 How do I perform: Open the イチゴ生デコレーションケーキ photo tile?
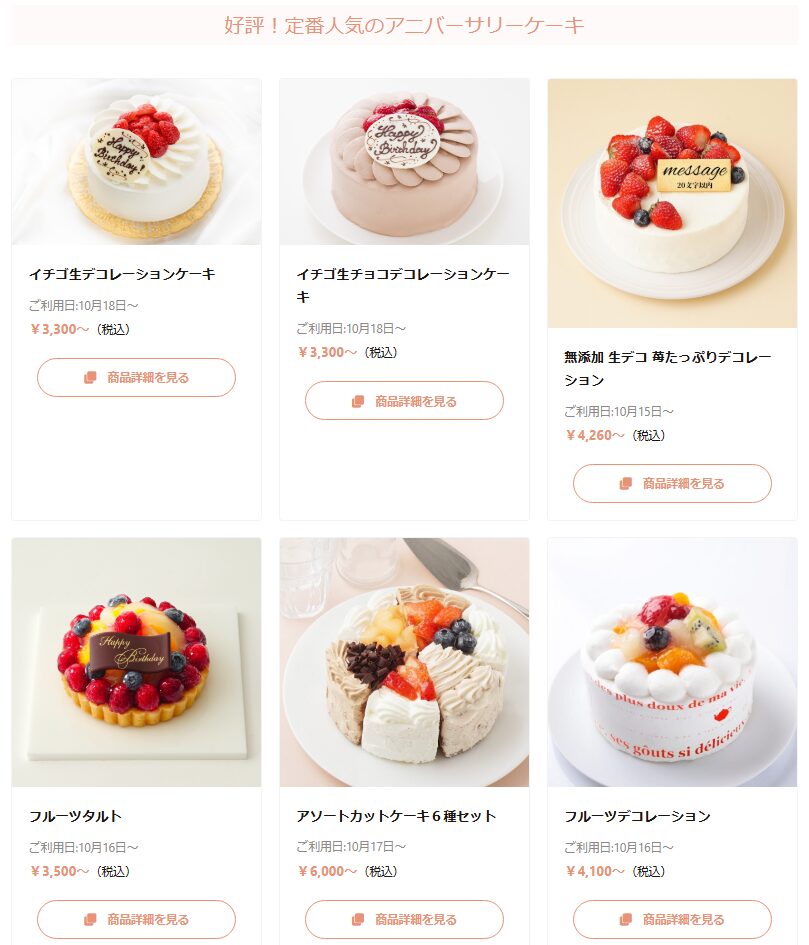coord(136,162)
